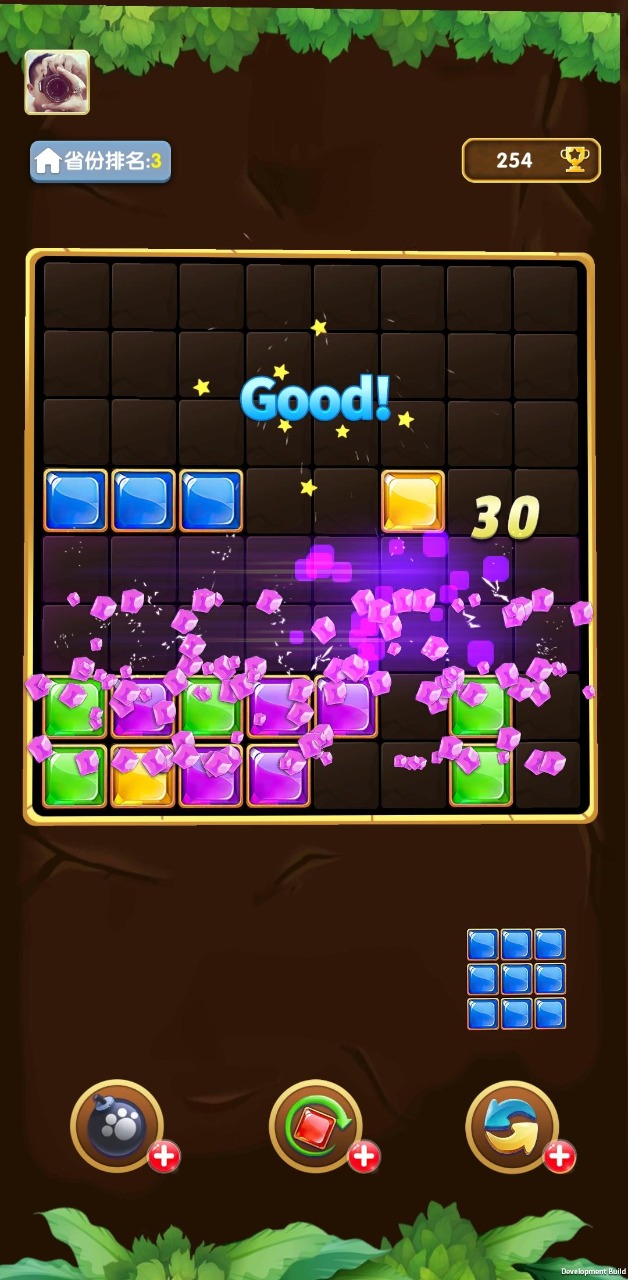628x1280 pixels.
Task: Refresh the available blocks with swap power-up
Action: click(x=512, y=1126)
